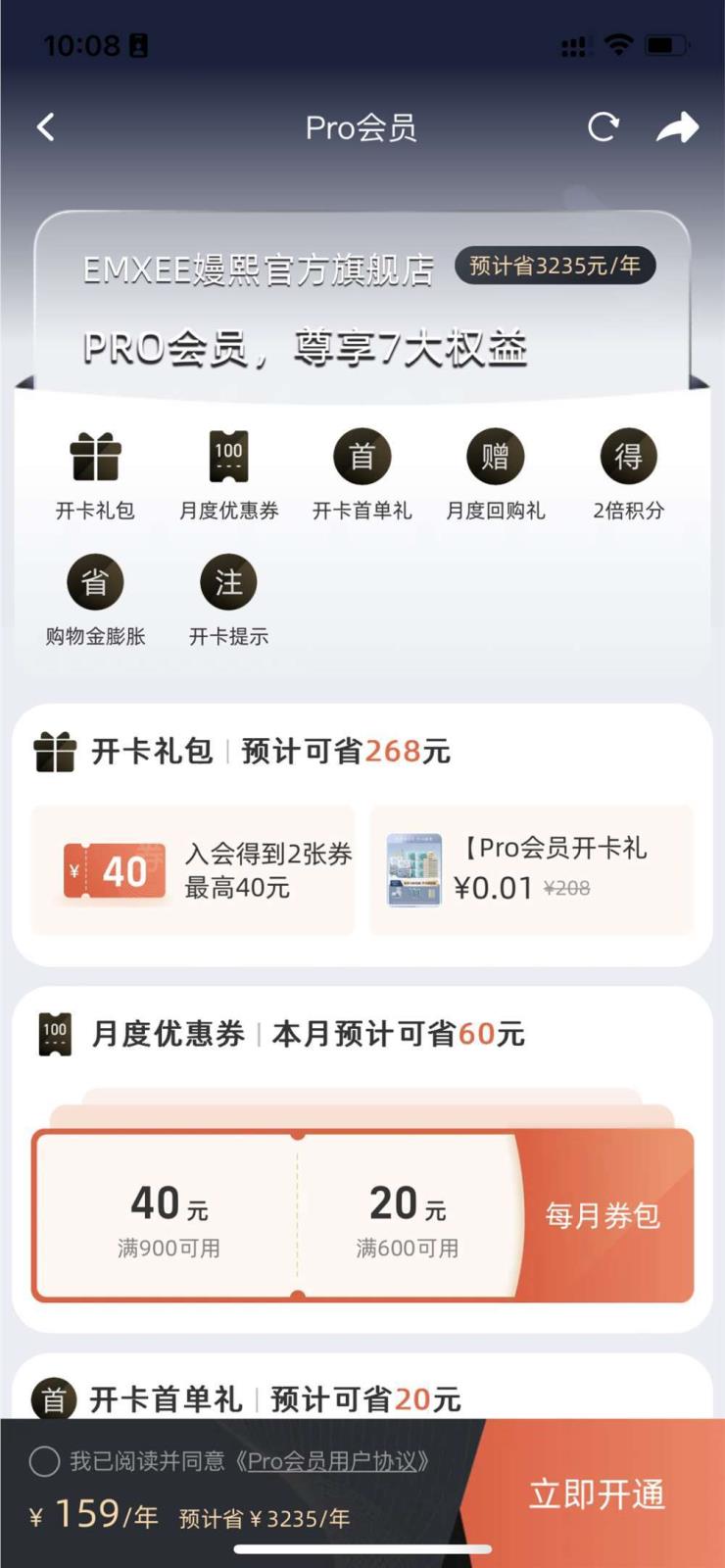This screenshot has height=1568, width=725.
Task: Tap the 购物金膨胀 '省' icon
Action: (x=94, y=582)
